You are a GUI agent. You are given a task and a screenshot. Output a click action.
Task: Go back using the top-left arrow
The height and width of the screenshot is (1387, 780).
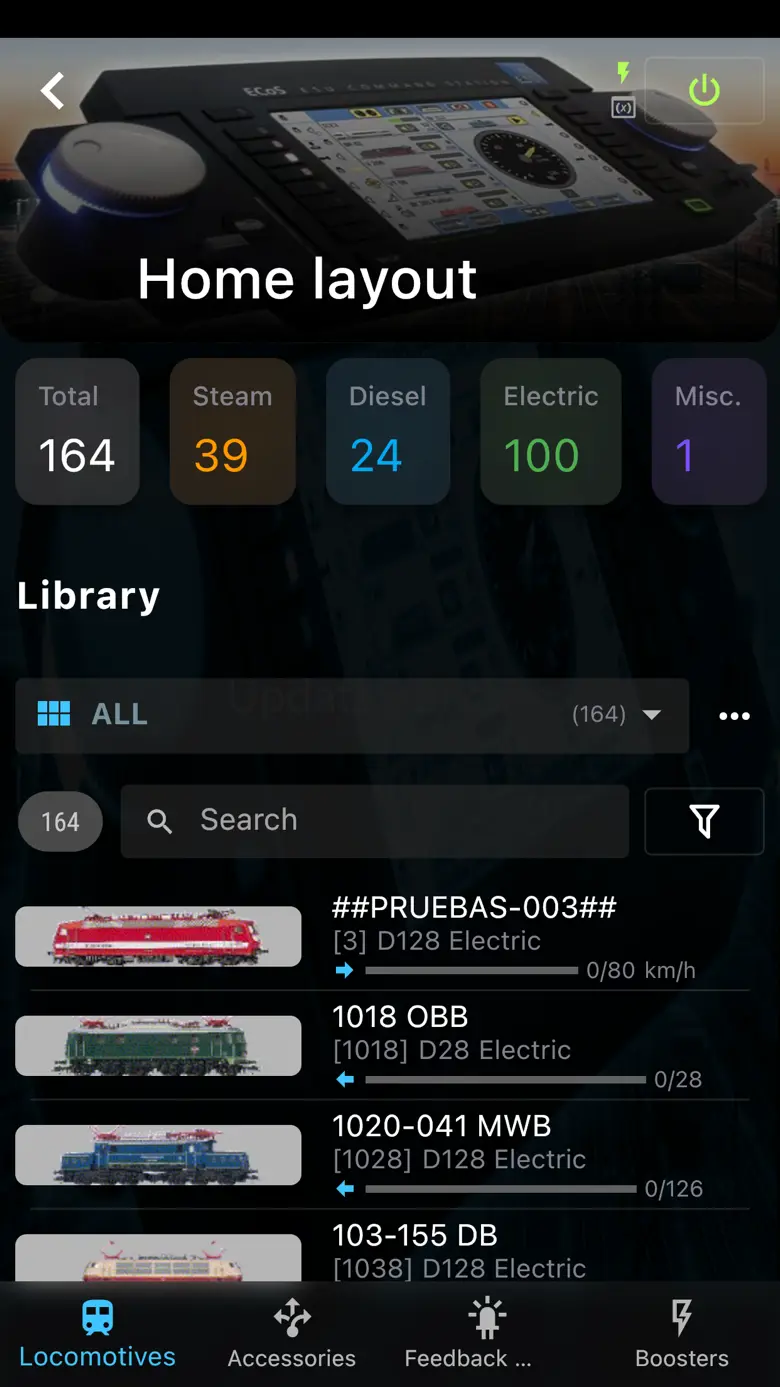coord(53,91)
